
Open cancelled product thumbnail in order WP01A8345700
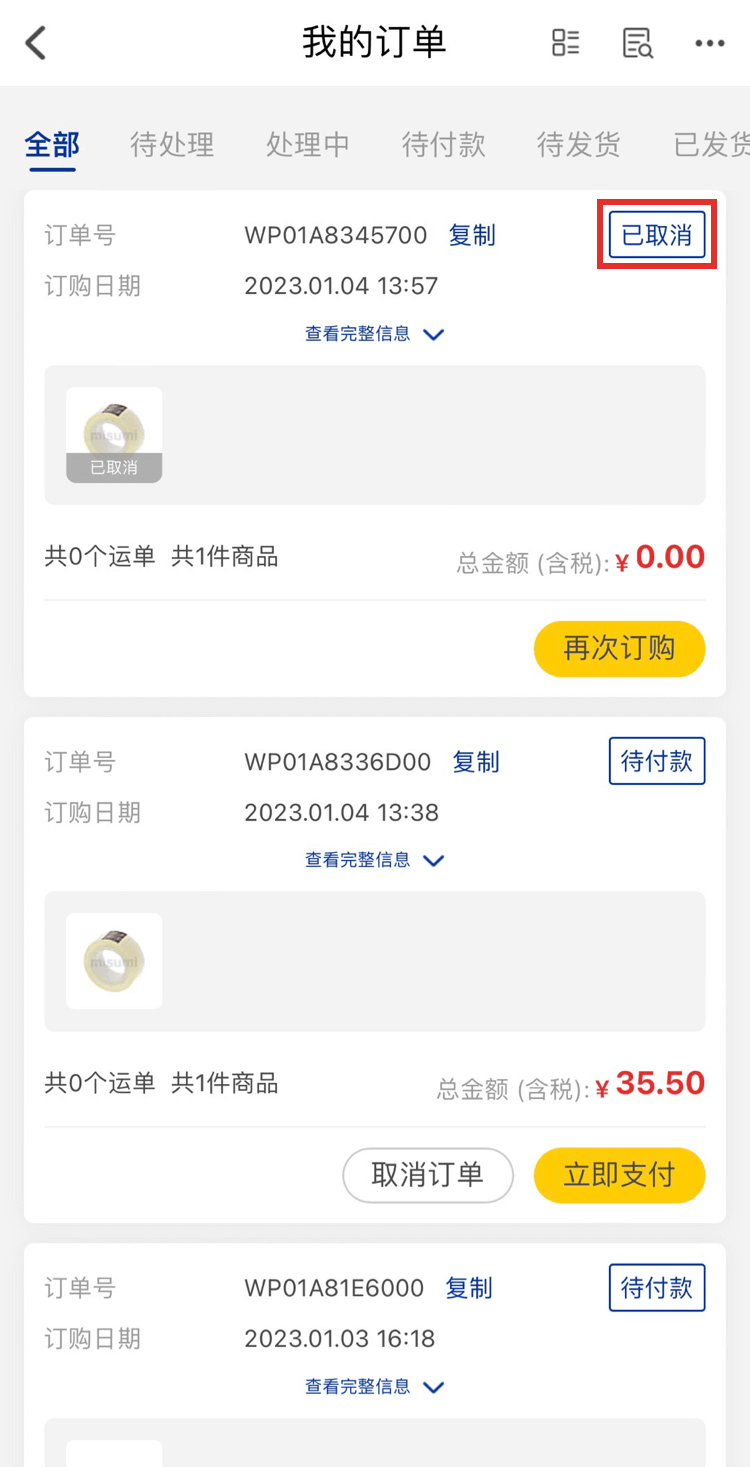click(x=114, y=435)
